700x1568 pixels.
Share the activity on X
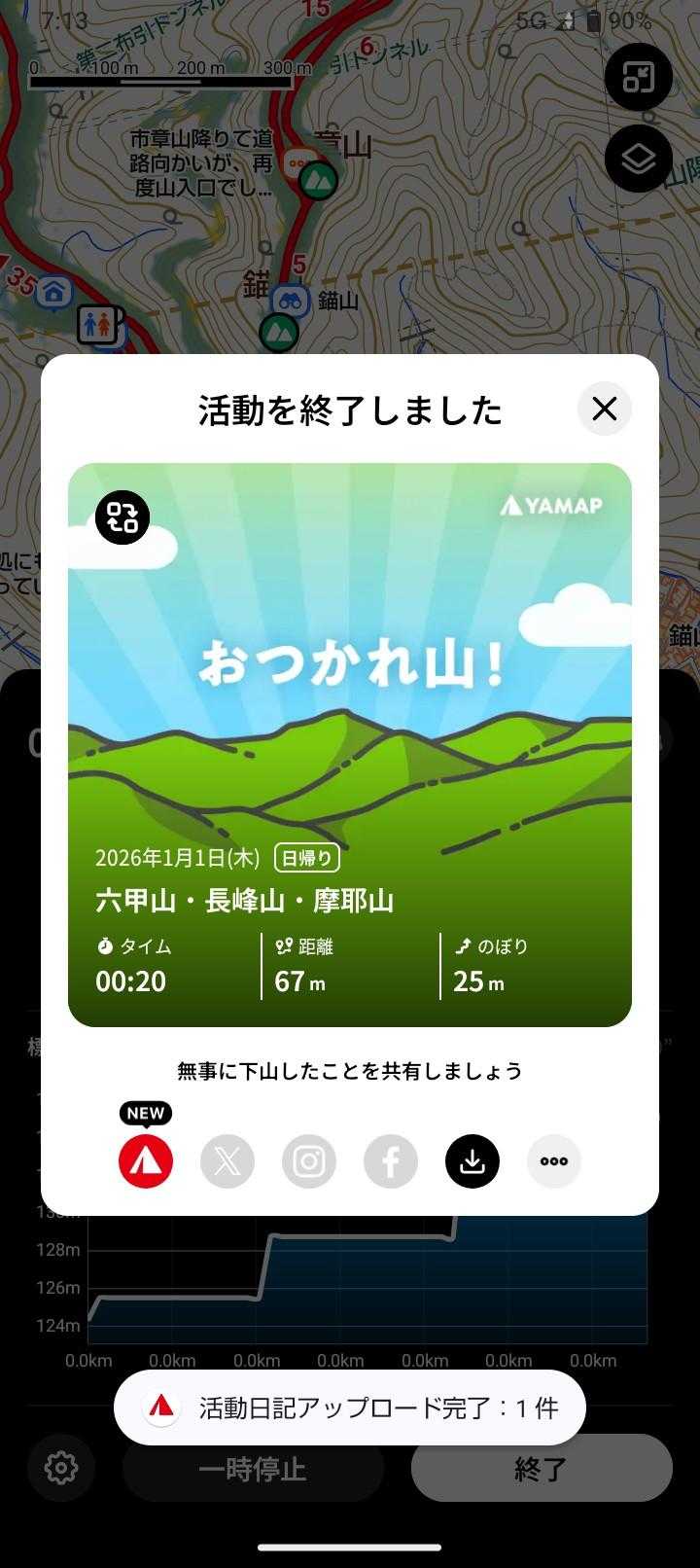click(x=227, y=1161)
